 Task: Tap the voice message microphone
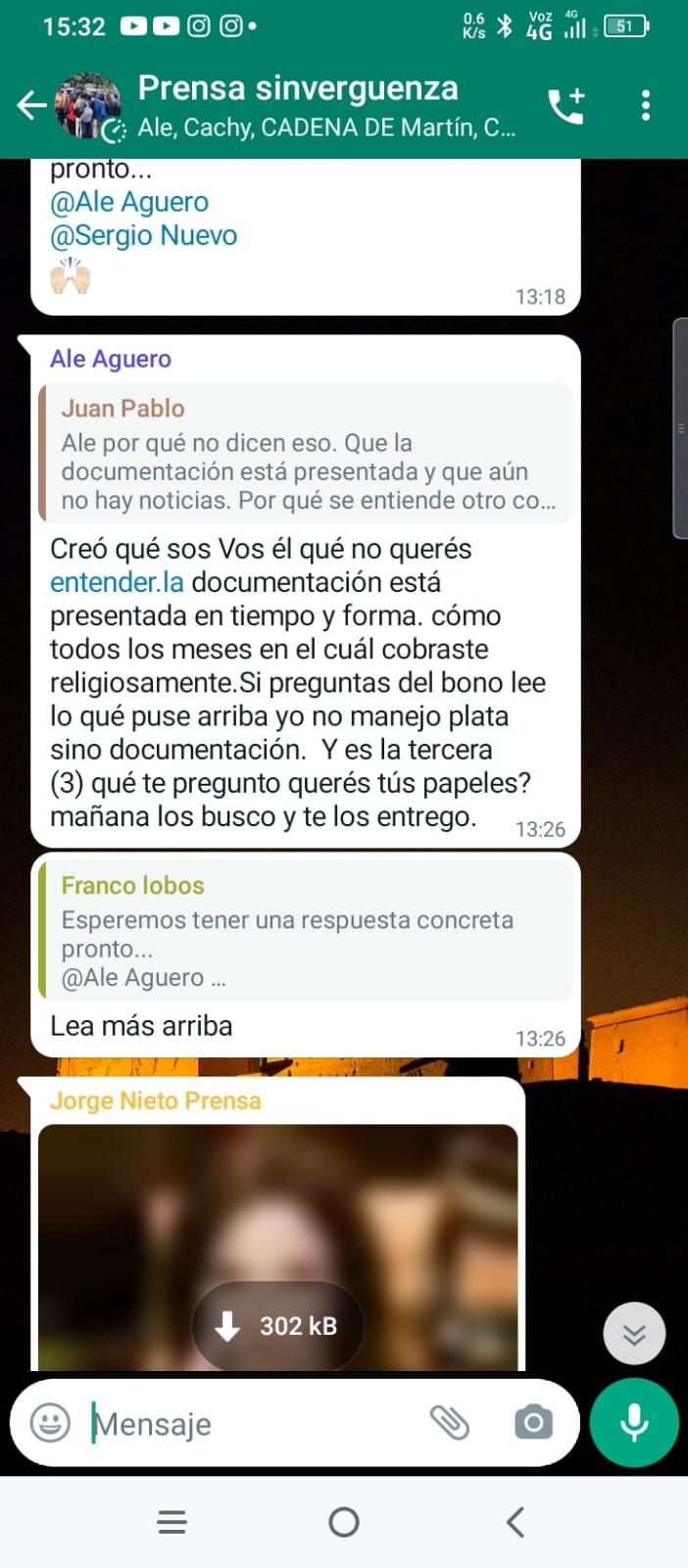(x=634, y=1423)
